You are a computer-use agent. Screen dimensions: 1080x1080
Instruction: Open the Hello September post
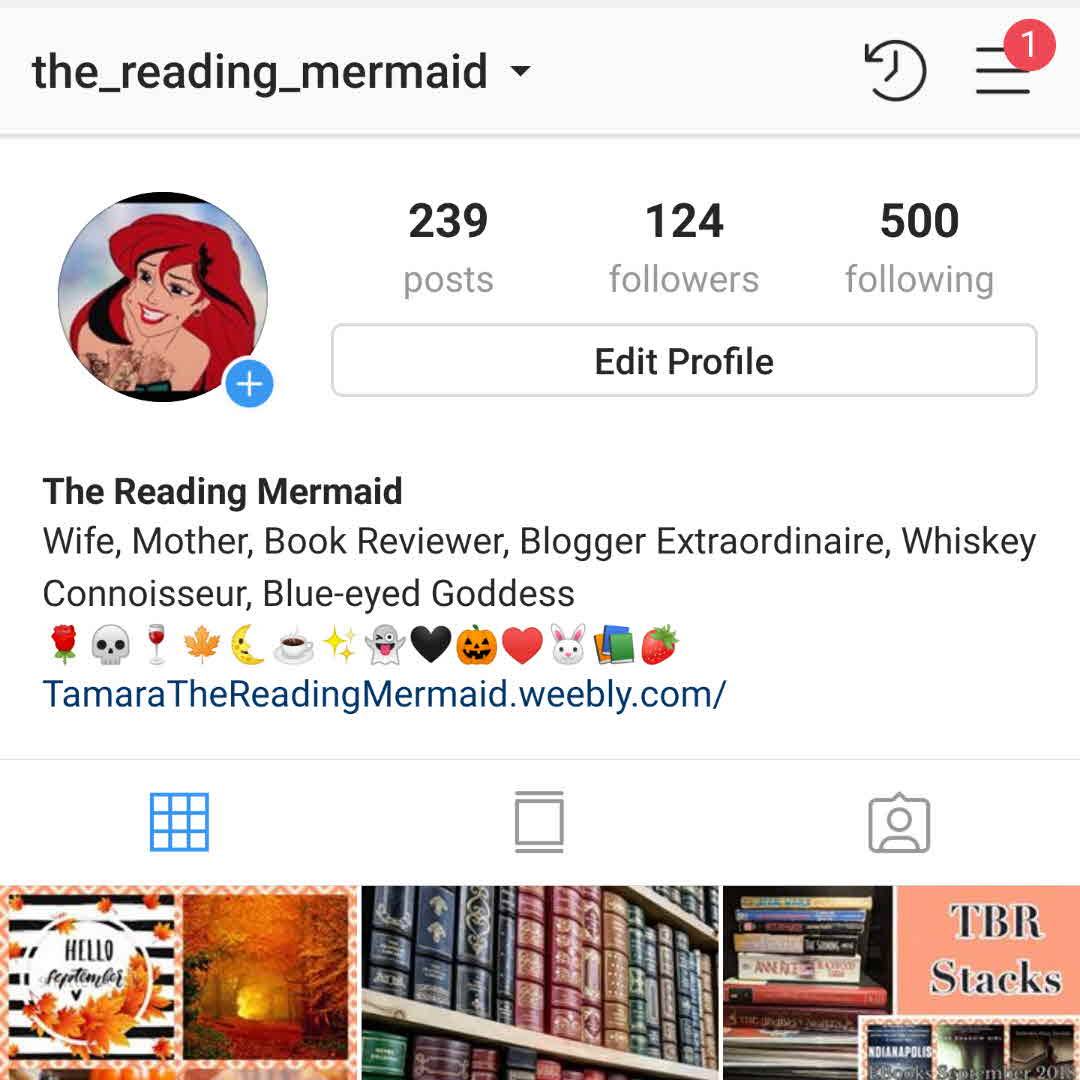pos(179,982)
